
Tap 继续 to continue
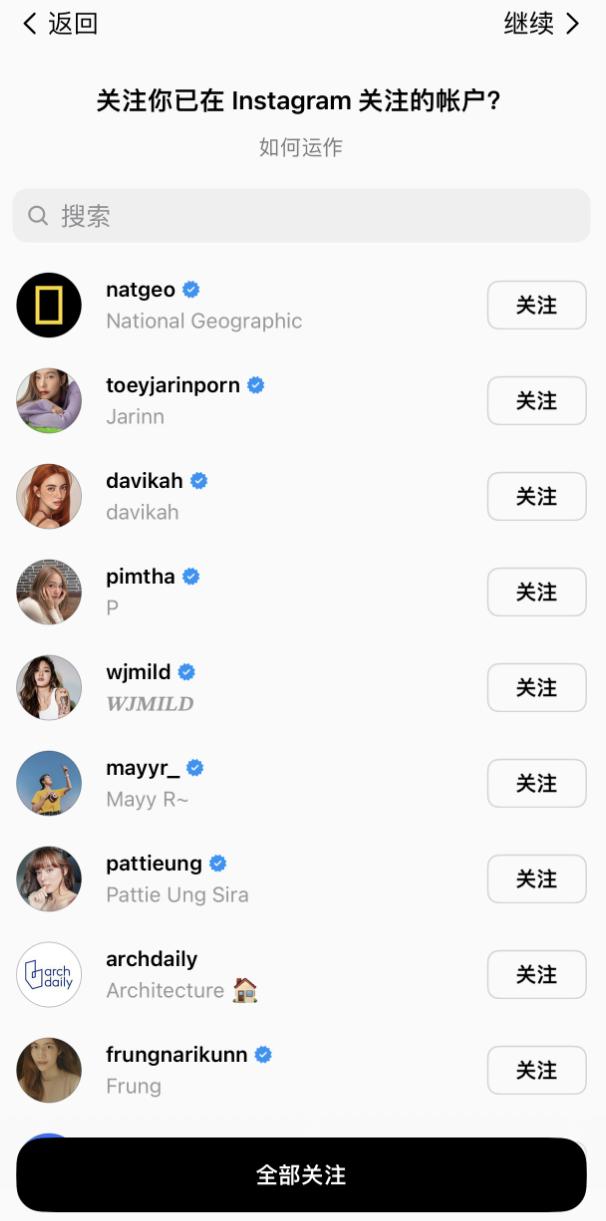[541, 24]
